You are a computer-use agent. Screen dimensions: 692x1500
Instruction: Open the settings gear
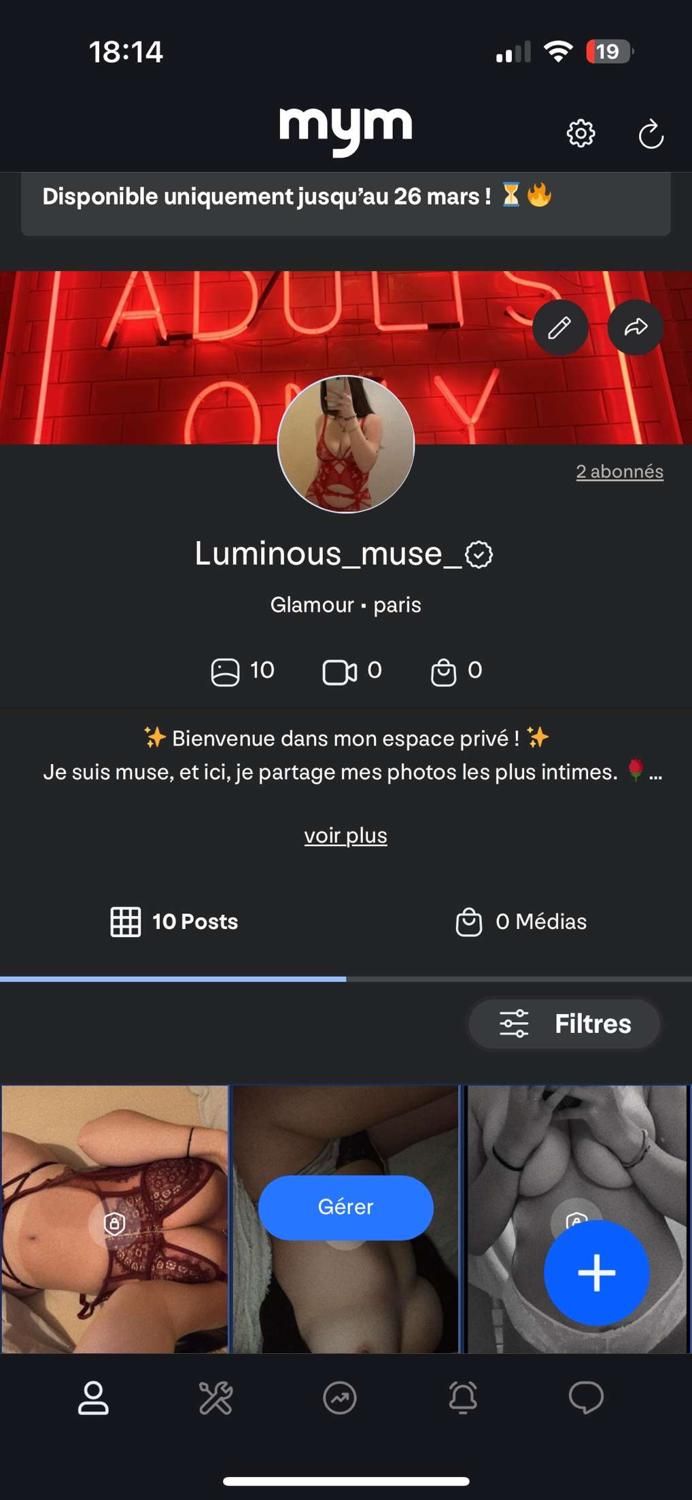click(581, 133)
